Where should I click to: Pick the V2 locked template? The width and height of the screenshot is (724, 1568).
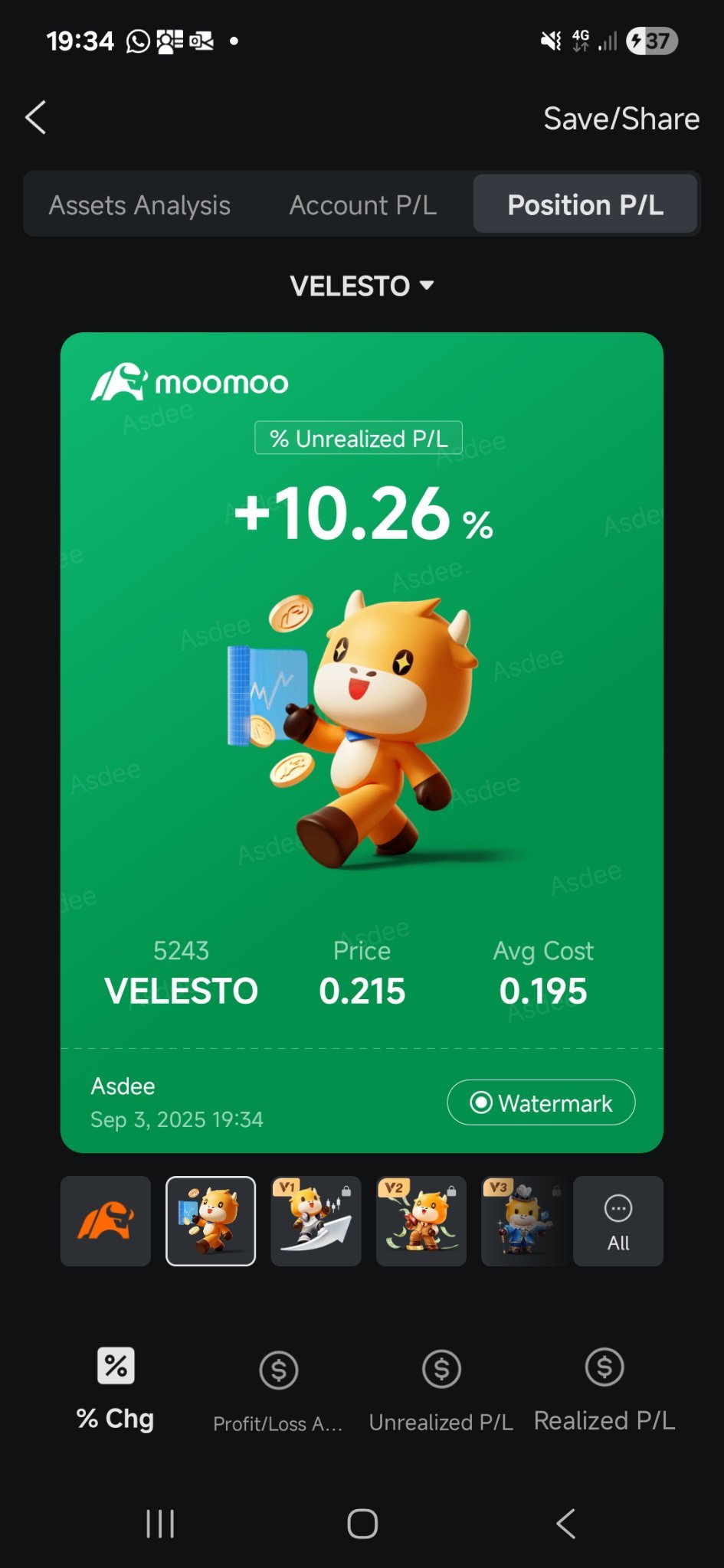click(421, 1221)
